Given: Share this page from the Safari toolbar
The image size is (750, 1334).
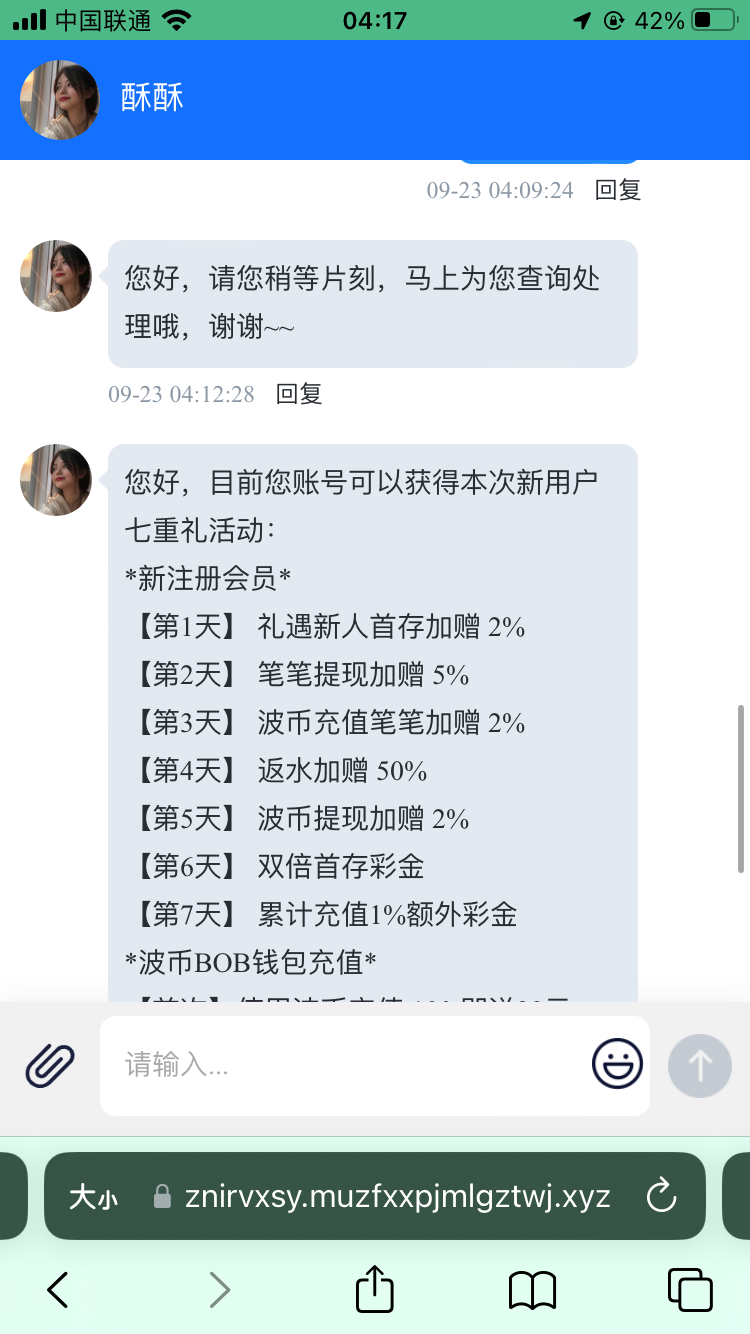Looking at the screenshot, I should [375, 1289].
